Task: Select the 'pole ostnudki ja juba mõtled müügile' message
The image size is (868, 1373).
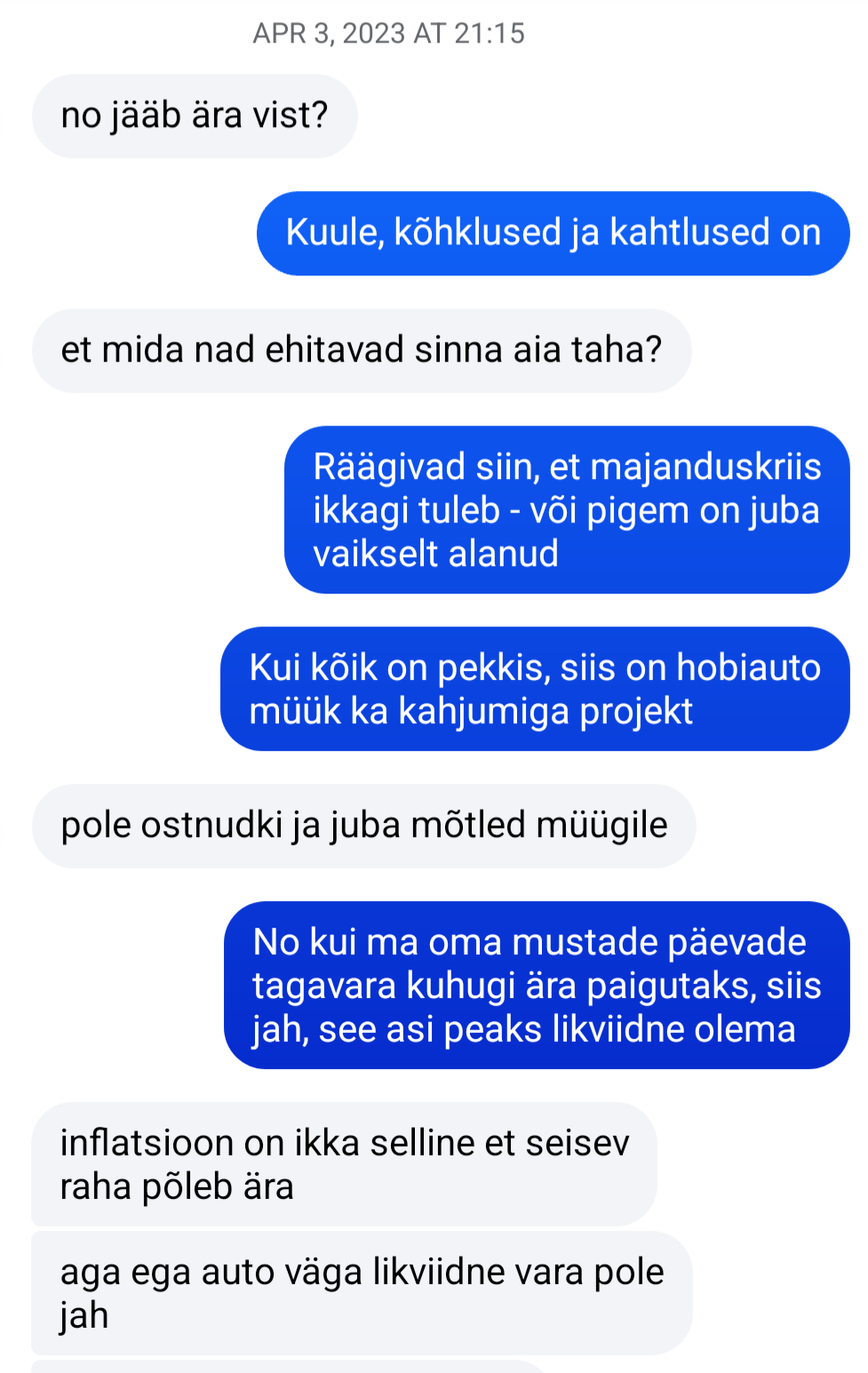Action: tap(363, 826)
